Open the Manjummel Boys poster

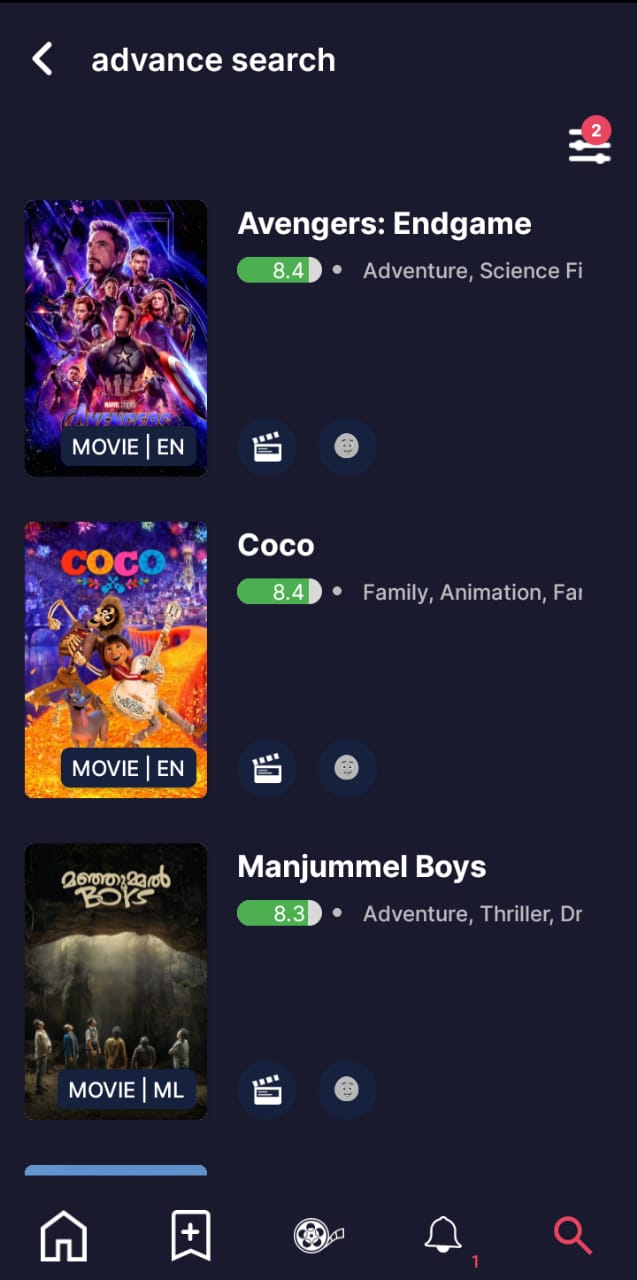pyautogui.click(x=116, y=981)
